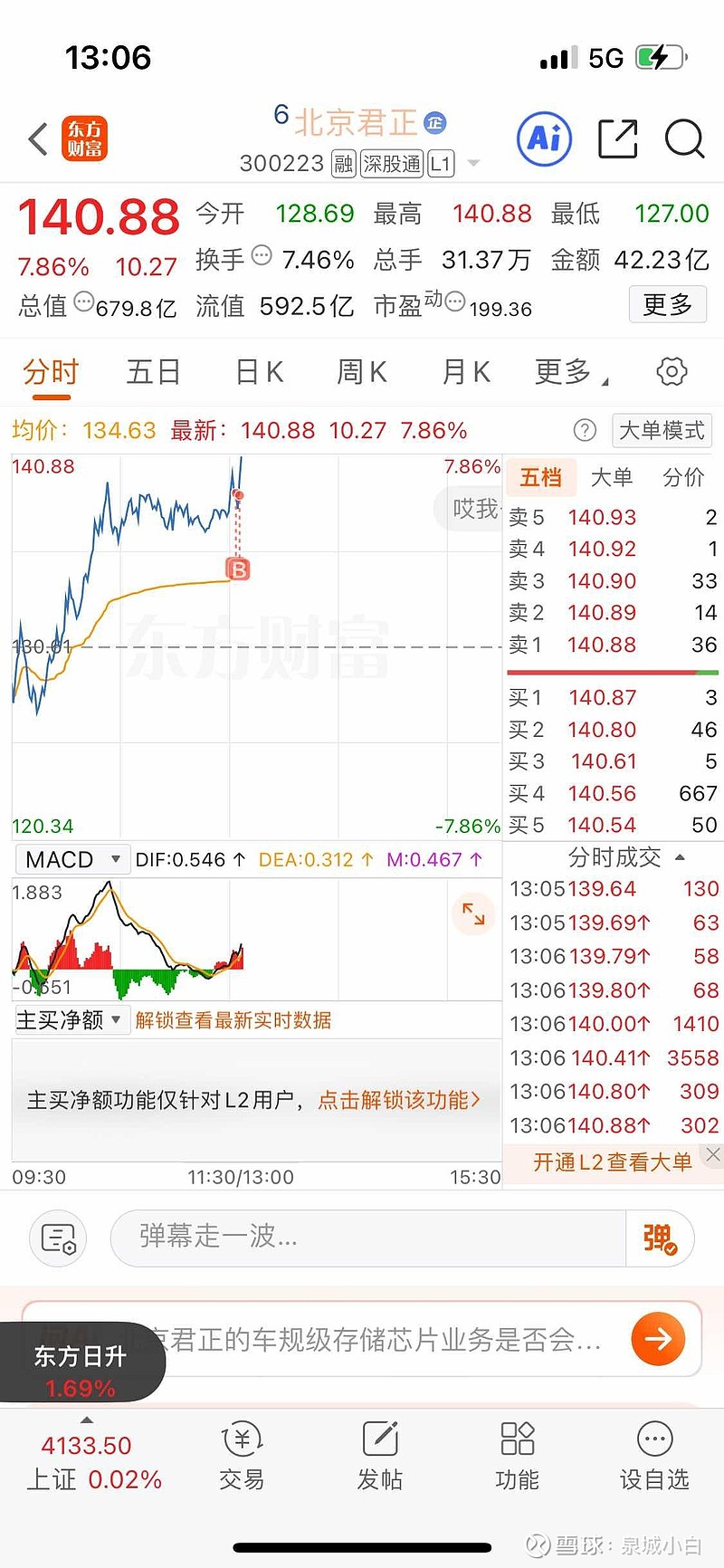Open the search magnifier
The width and height of the screenshot is (724, 1568).
click(x=684, y=139)
